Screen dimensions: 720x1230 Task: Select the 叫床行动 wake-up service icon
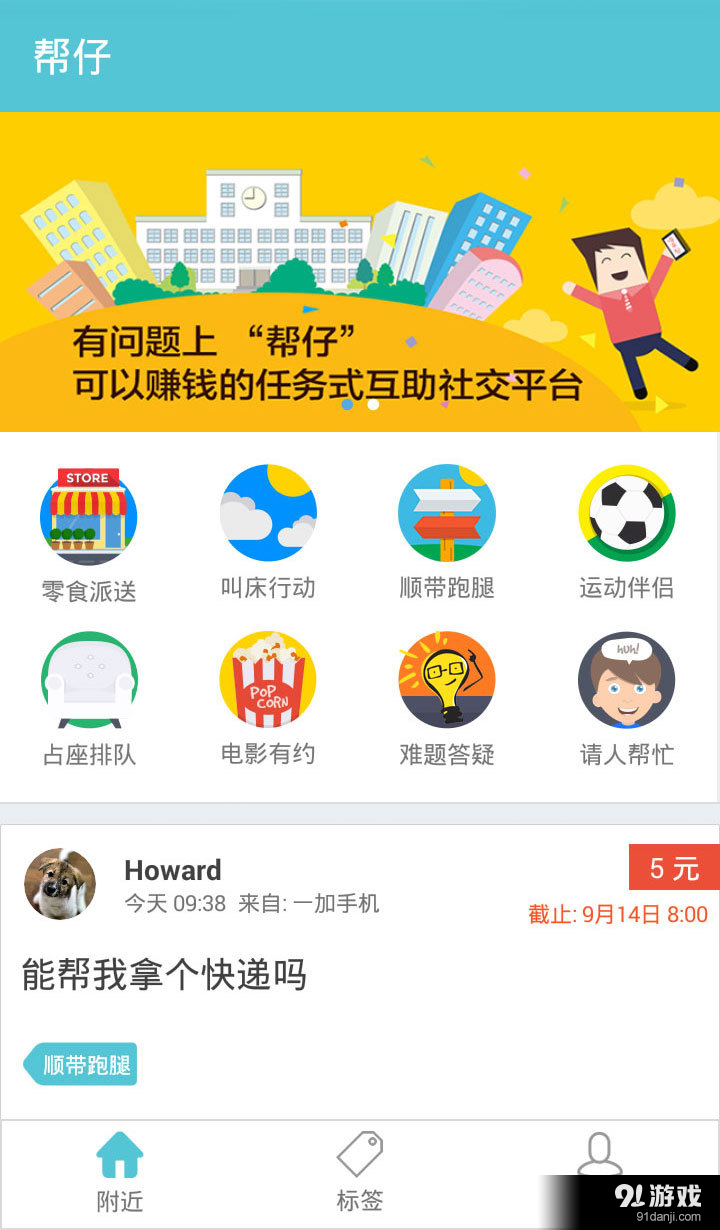click(x=268, y=513)
